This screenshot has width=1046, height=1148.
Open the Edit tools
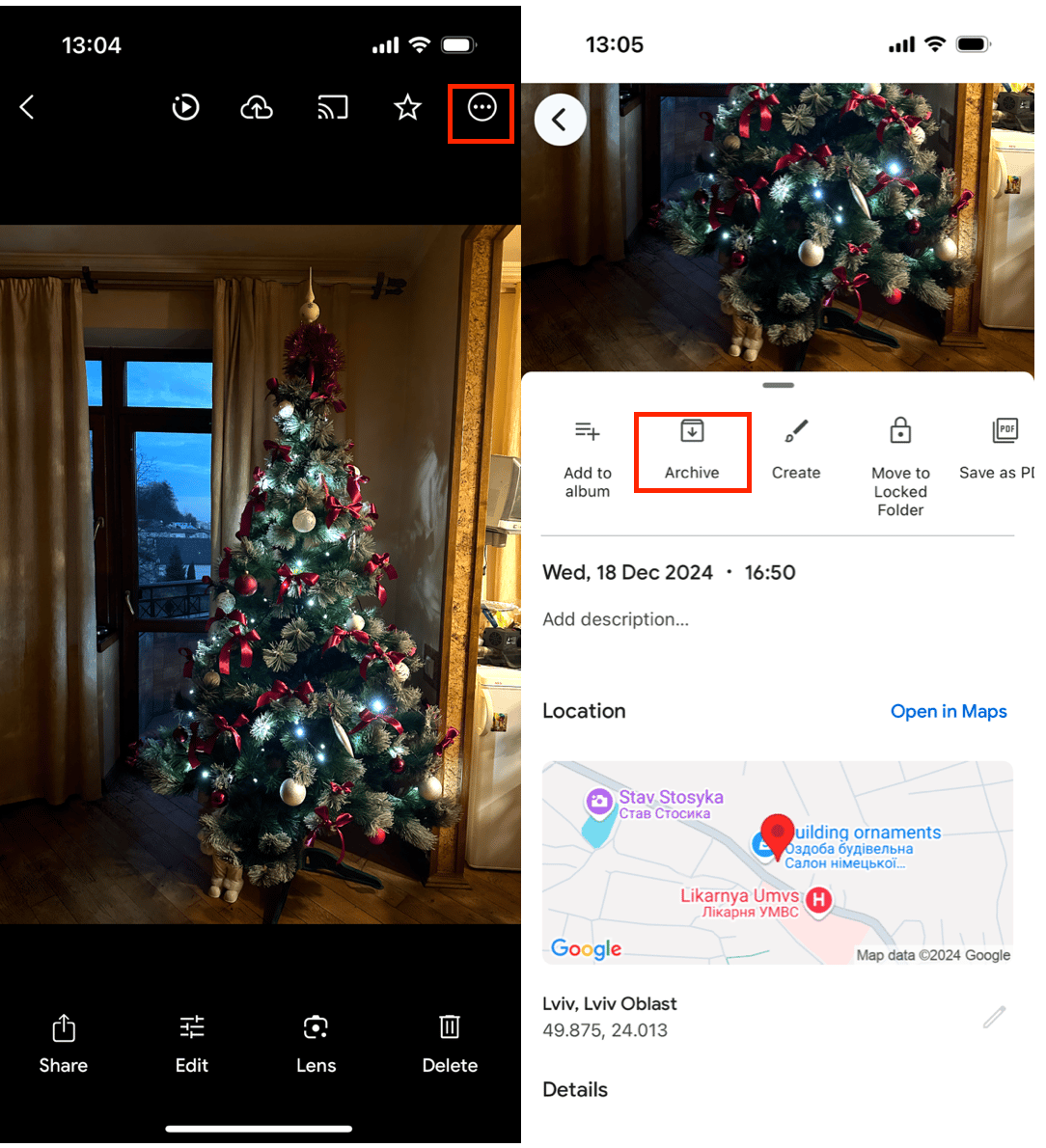pyautogui.click(x=192, y=1044)
